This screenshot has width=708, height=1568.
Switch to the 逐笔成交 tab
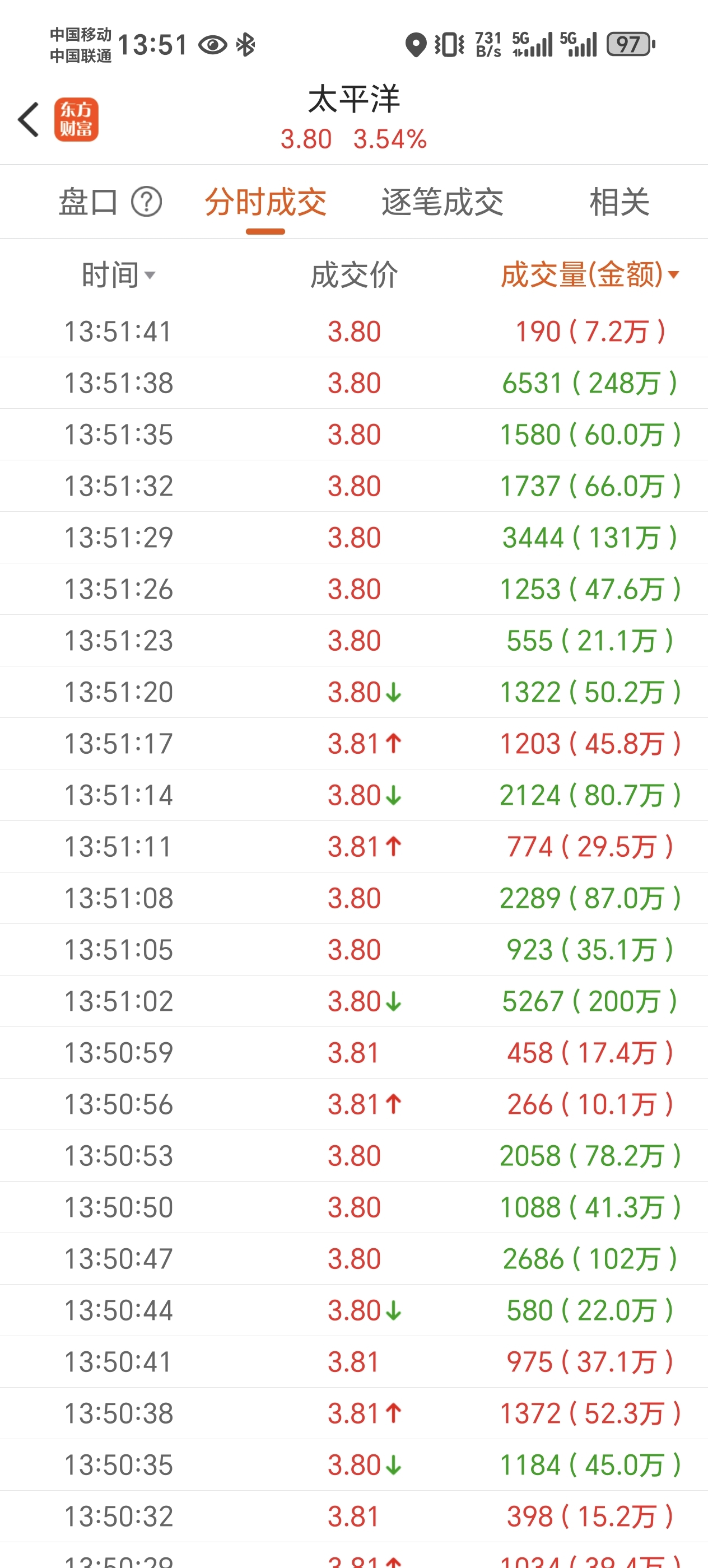pyautogui.click(x=442, y=202)
